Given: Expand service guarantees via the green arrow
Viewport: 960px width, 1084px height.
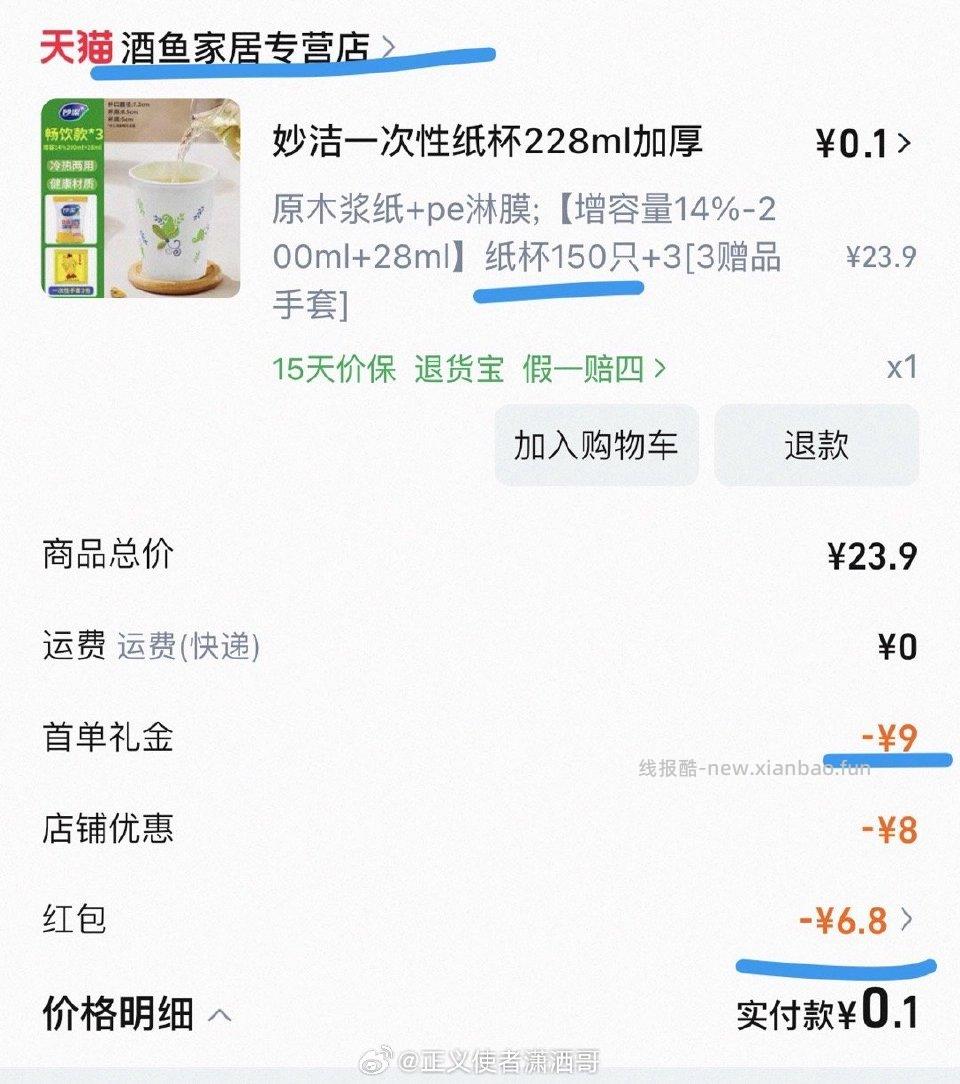Looking at the screenshot, I should pyautogui.click(x=657, y=370).
